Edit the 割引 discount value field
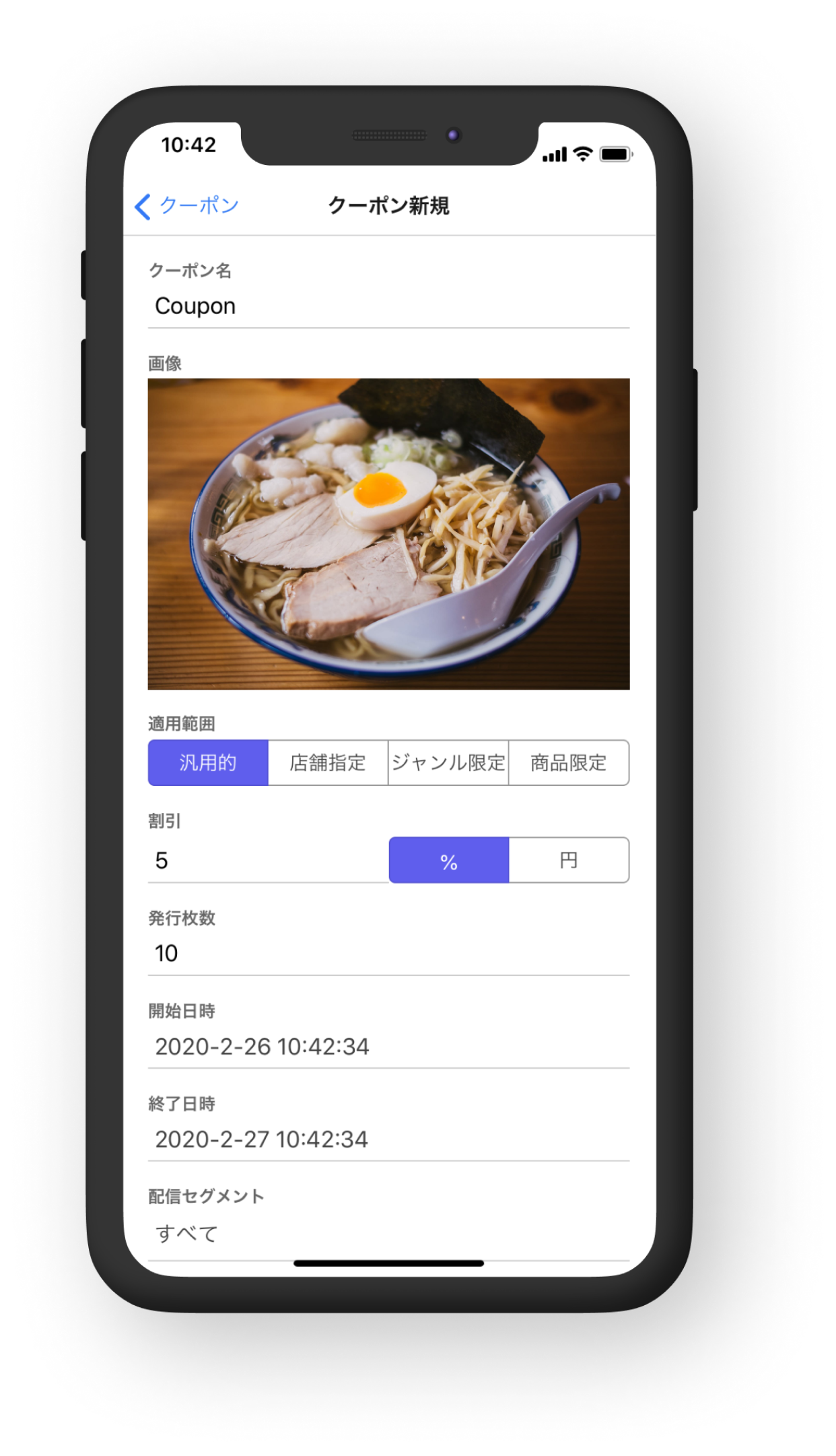Viewport: 836px width, 1456px height. pyautogui.click(x=268, y=861)
